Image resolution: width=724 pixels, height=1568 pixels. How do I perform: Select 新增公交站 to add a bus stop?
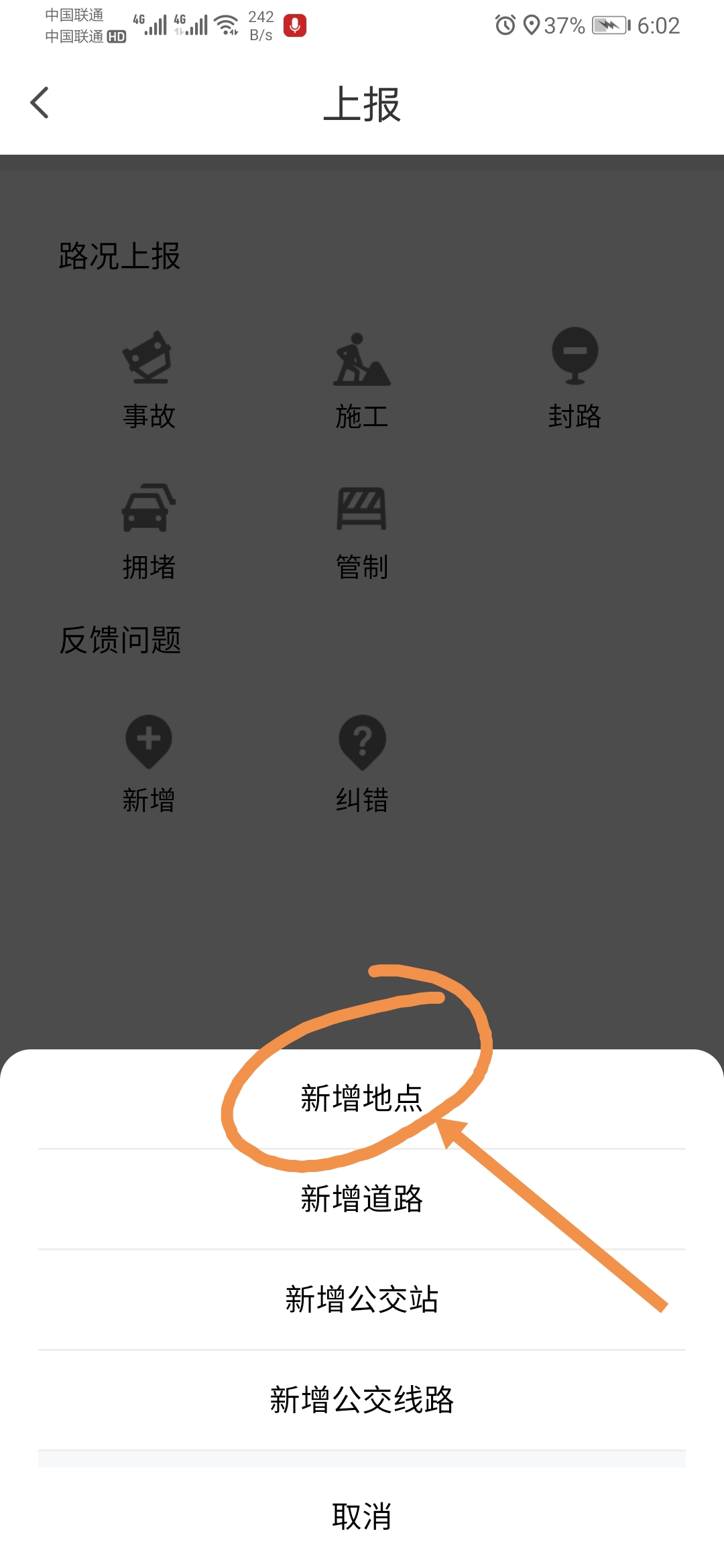(362, 1300)
